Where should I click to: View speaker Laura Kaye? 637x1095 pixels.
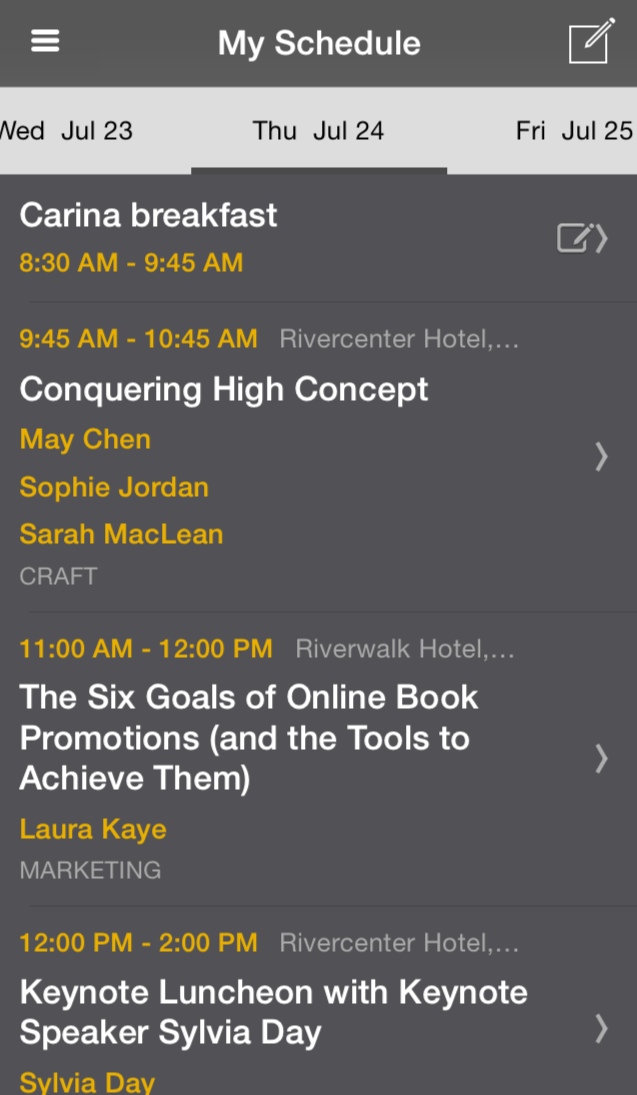click(x=93, y=829)
